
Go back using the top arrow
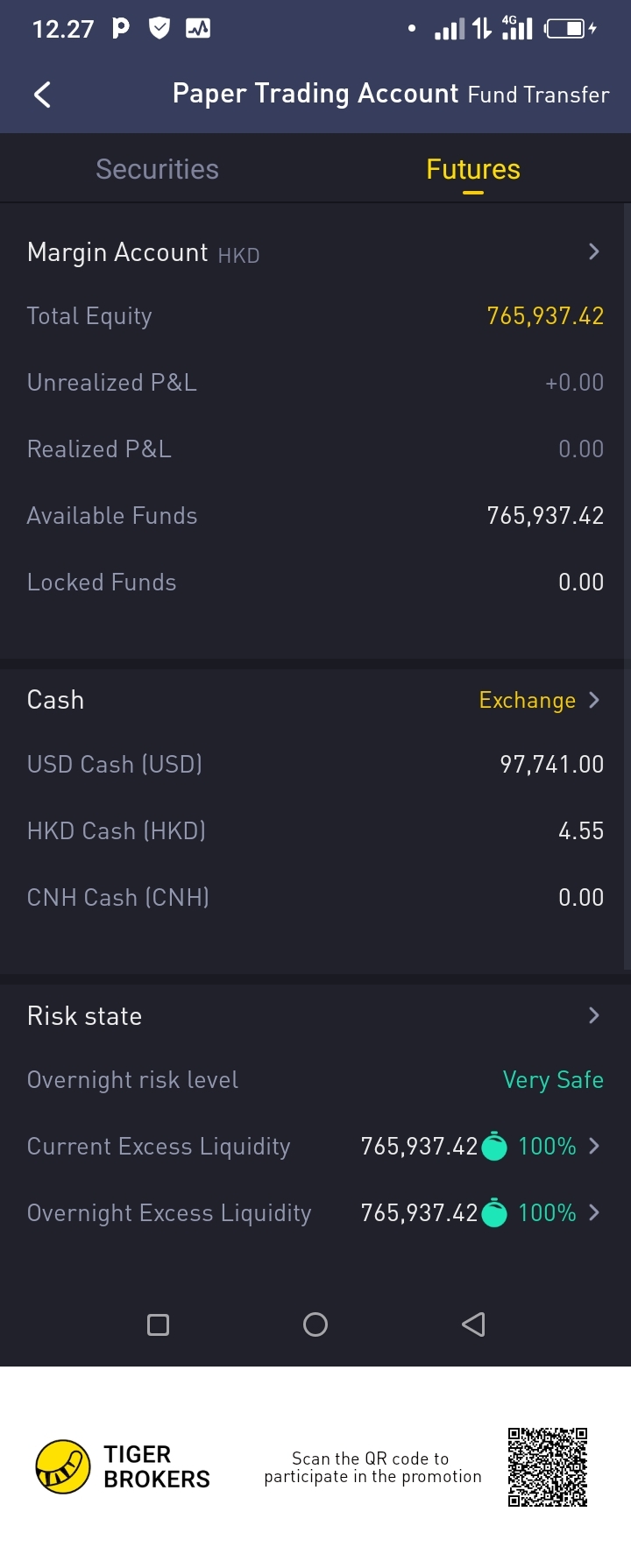(42, 95)
